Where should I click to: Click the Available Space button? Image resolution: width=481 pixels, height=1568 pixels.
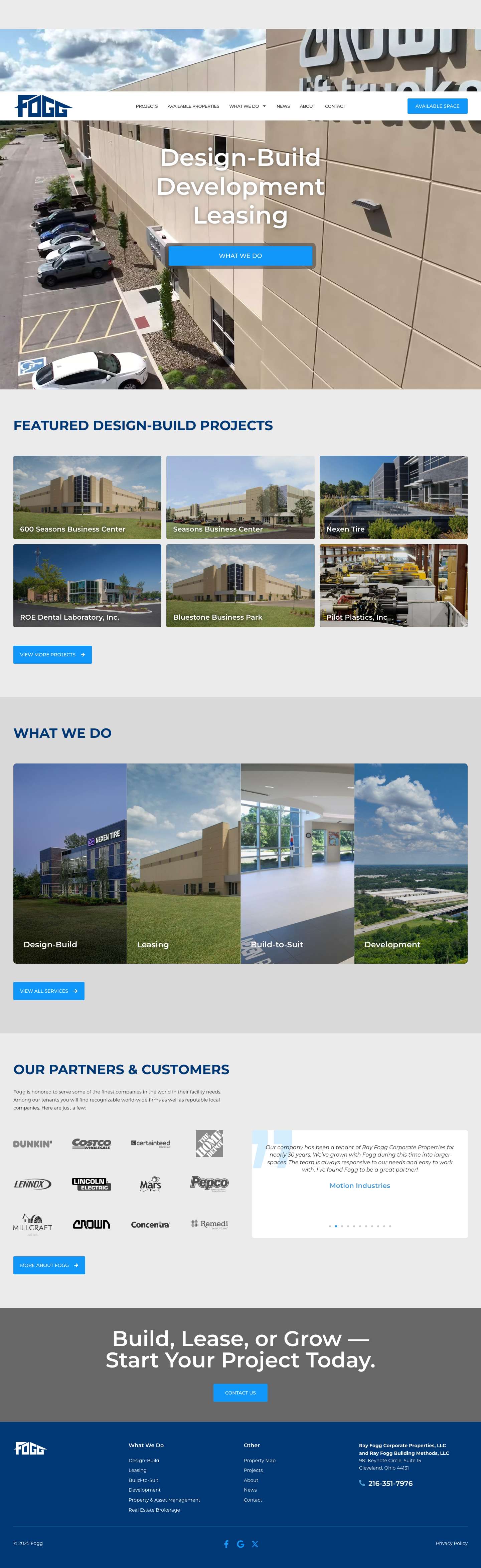[x=437, y=106]
